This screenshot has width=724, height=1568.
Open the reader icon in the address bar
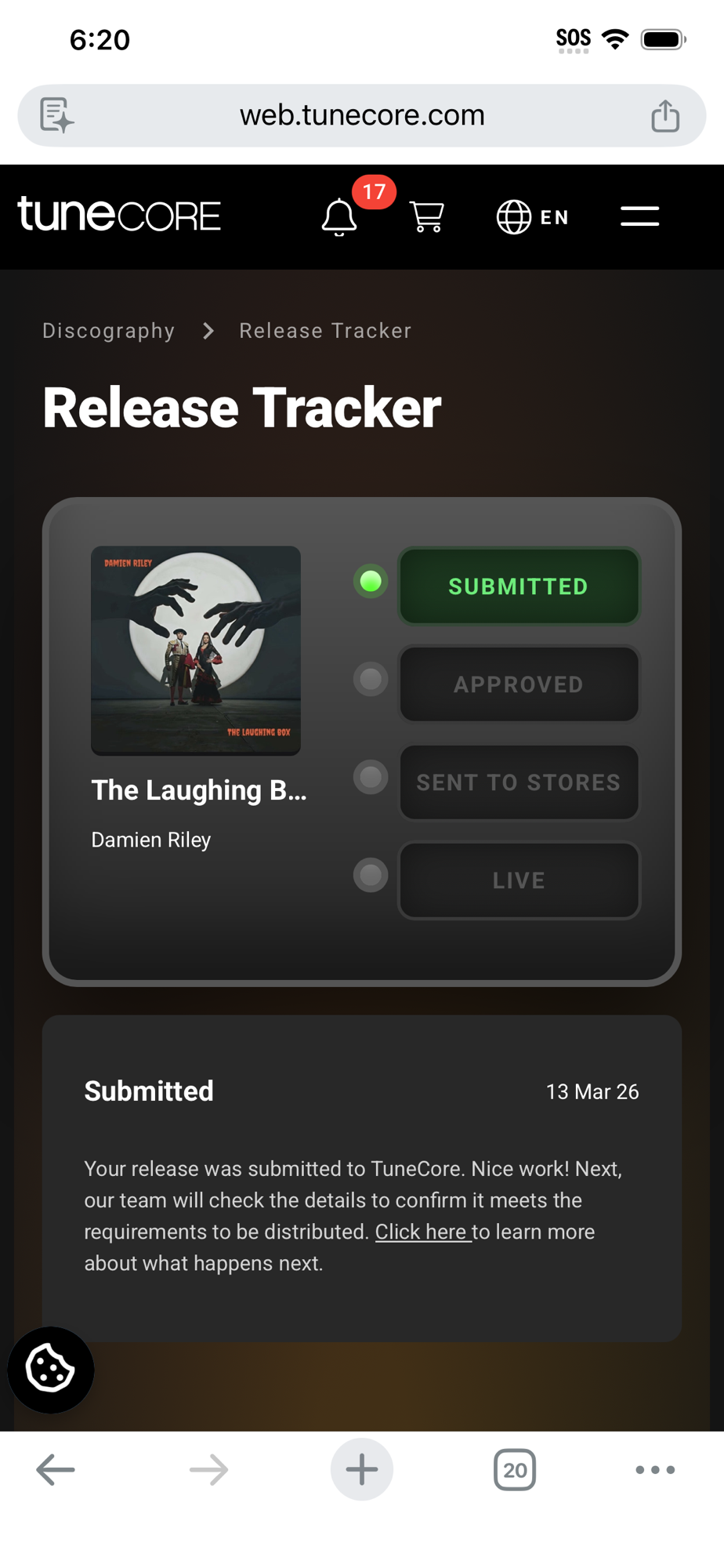pyautogui.click(x=57, y=116)
